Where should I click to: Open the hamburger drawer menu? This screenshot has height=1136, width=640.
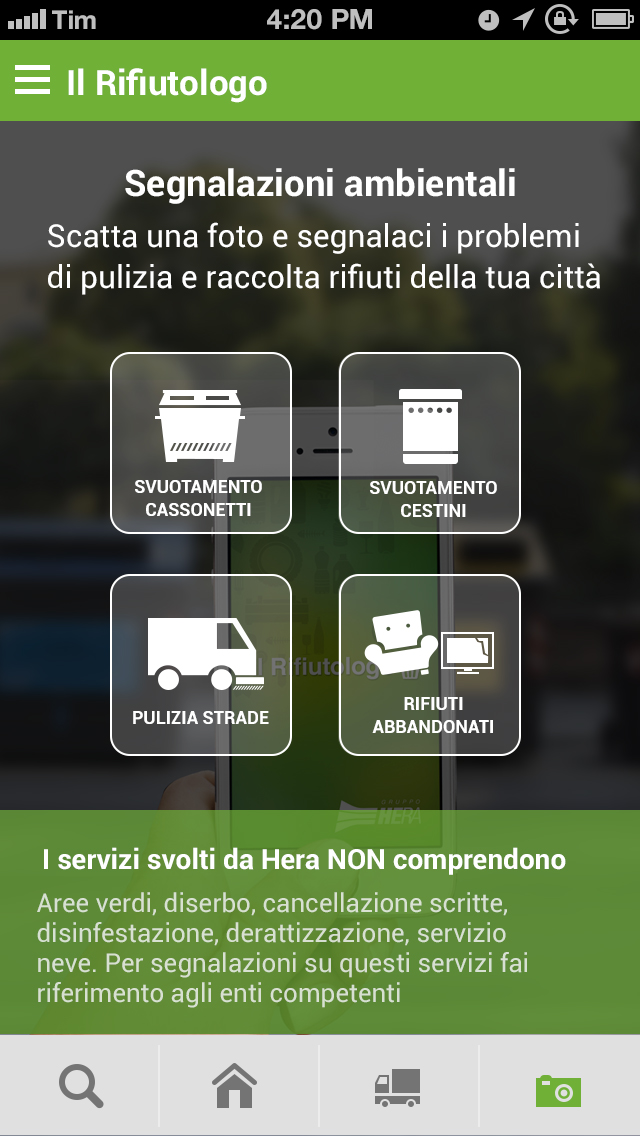33,80
